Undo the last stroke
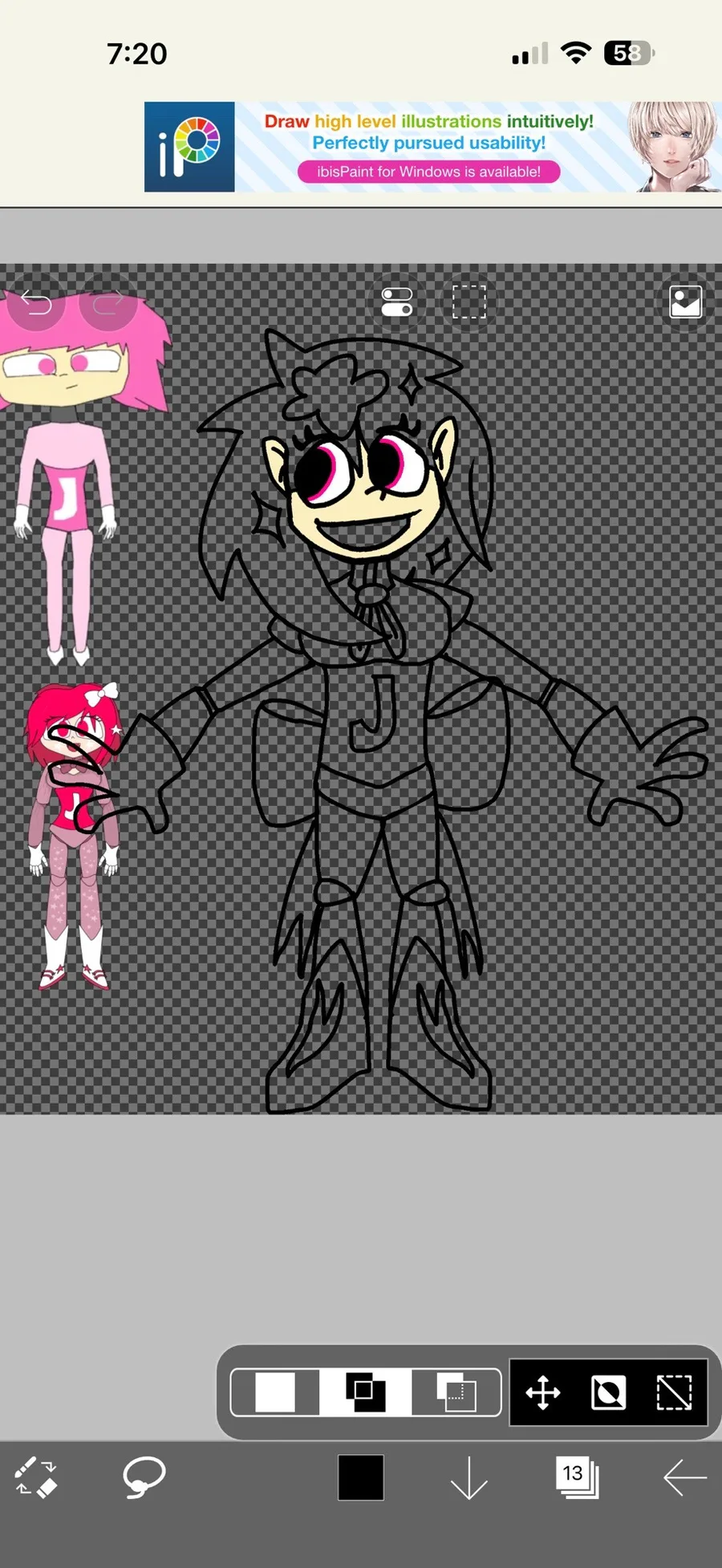Viewport: 722px width, 1568px height. point(36,302)
